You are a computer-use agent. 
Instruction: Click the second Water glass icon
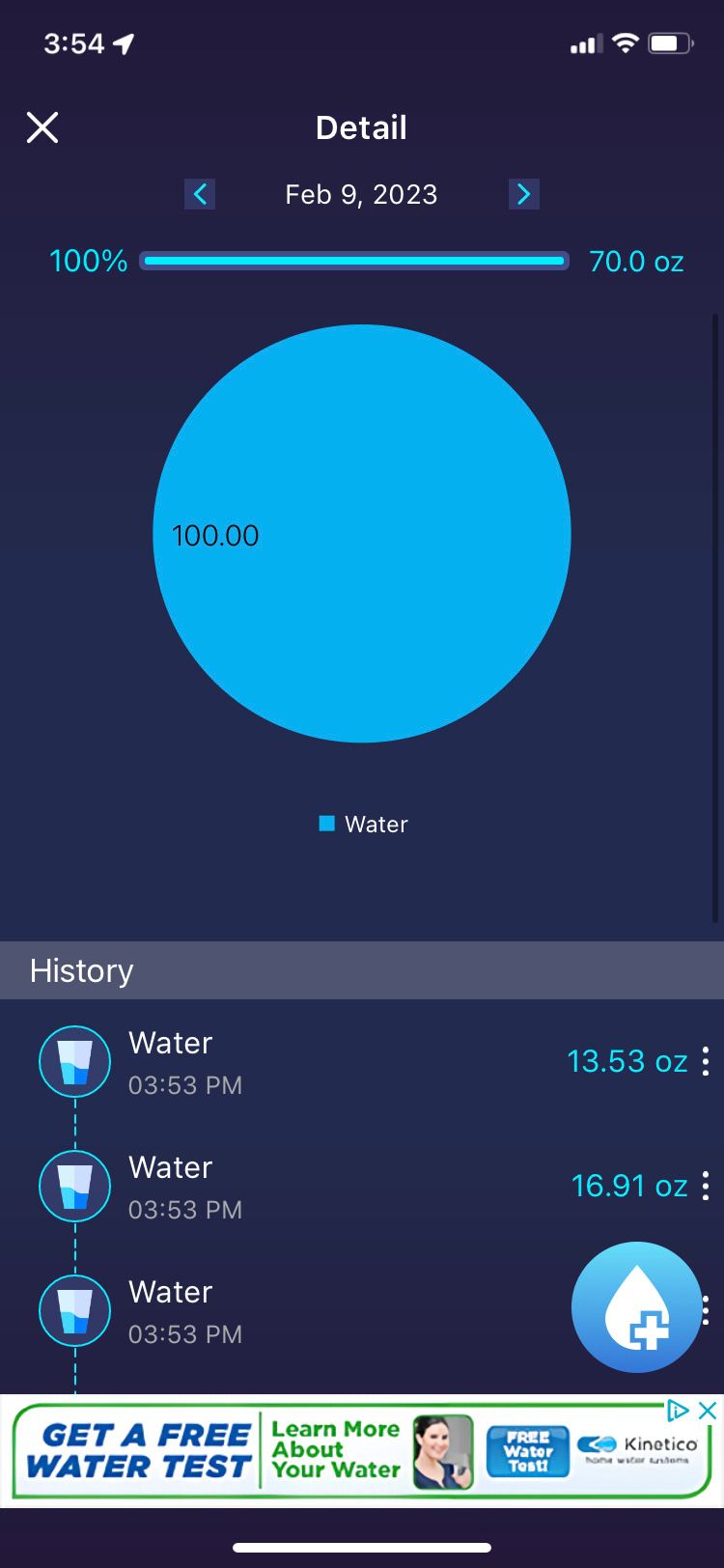74,1186
